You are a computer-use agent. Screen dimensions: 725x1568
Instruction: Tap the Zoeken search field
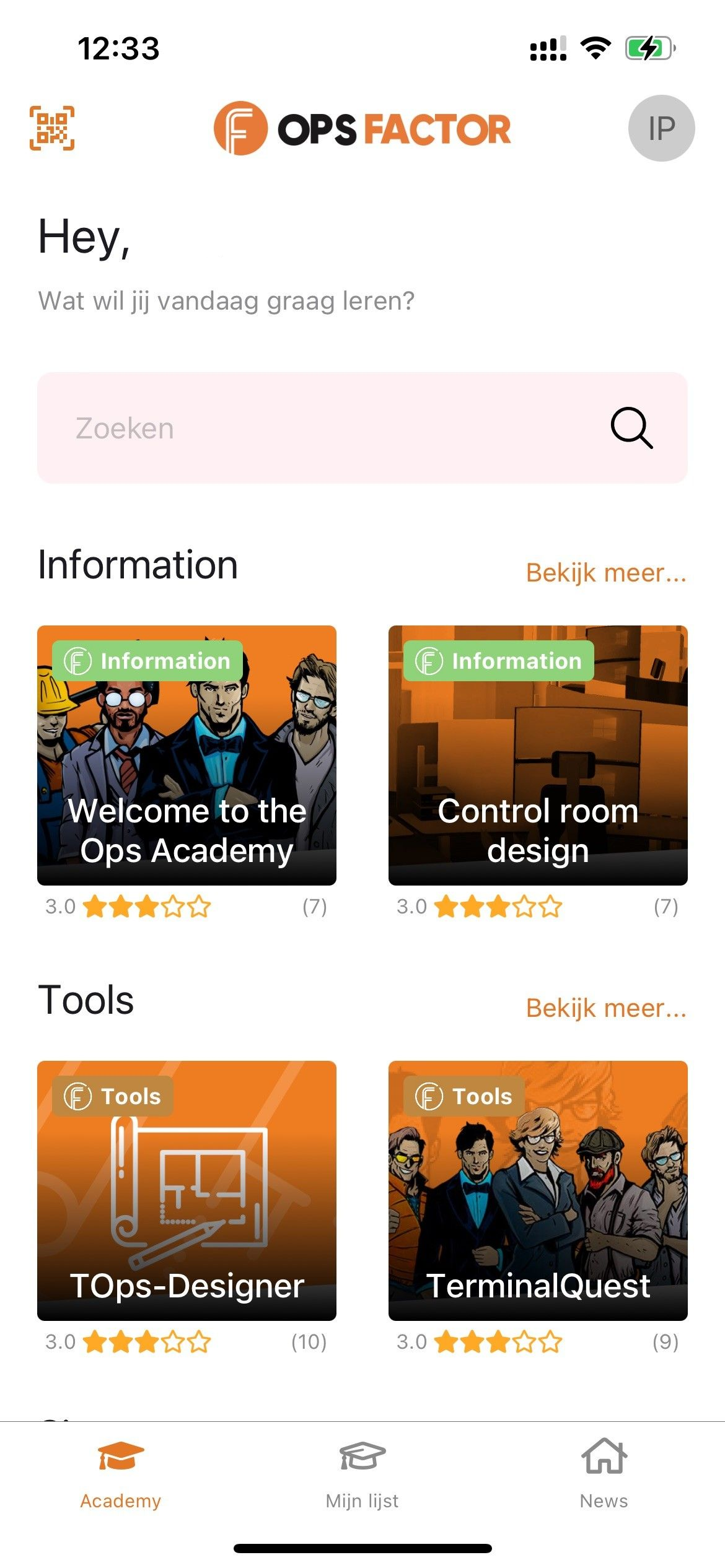tap(362, 428)
